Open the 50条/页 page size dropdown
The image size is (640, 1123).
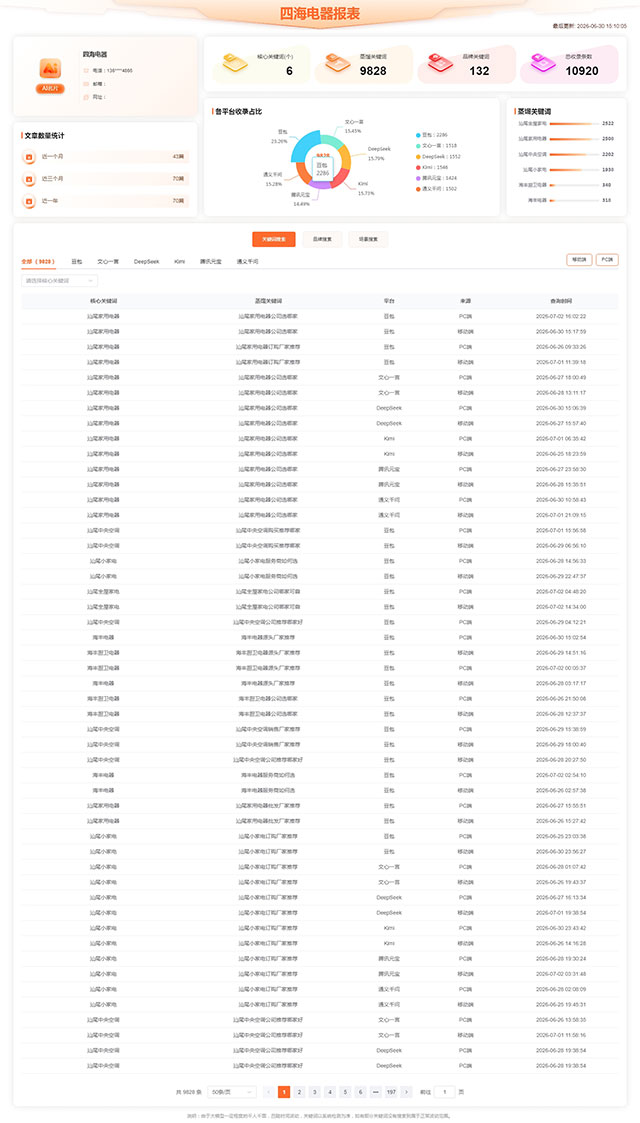tap(231, 1091)
